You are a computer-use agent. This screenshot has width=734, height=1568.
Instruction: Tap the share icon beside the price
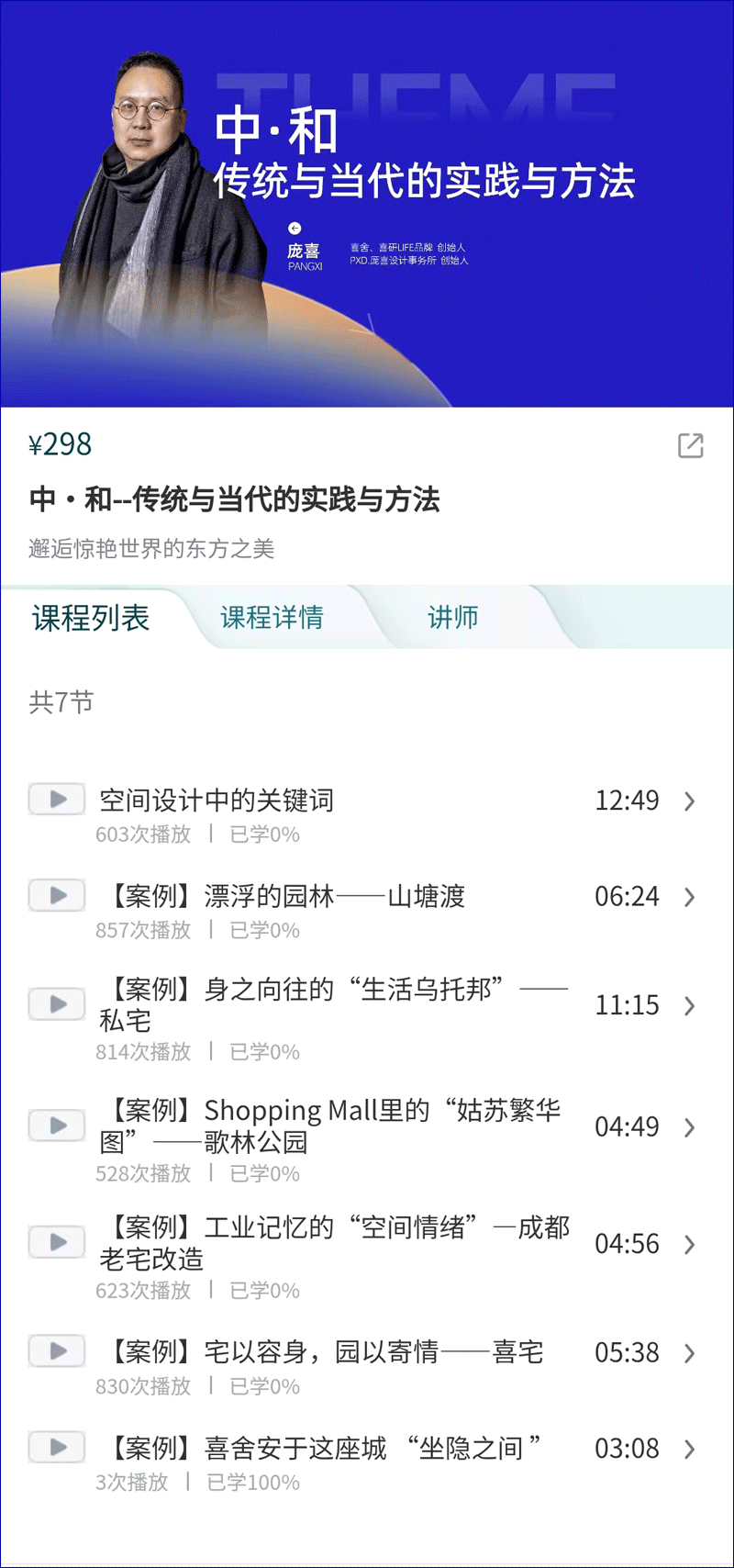pyautogui.click(x=690, y=446)
